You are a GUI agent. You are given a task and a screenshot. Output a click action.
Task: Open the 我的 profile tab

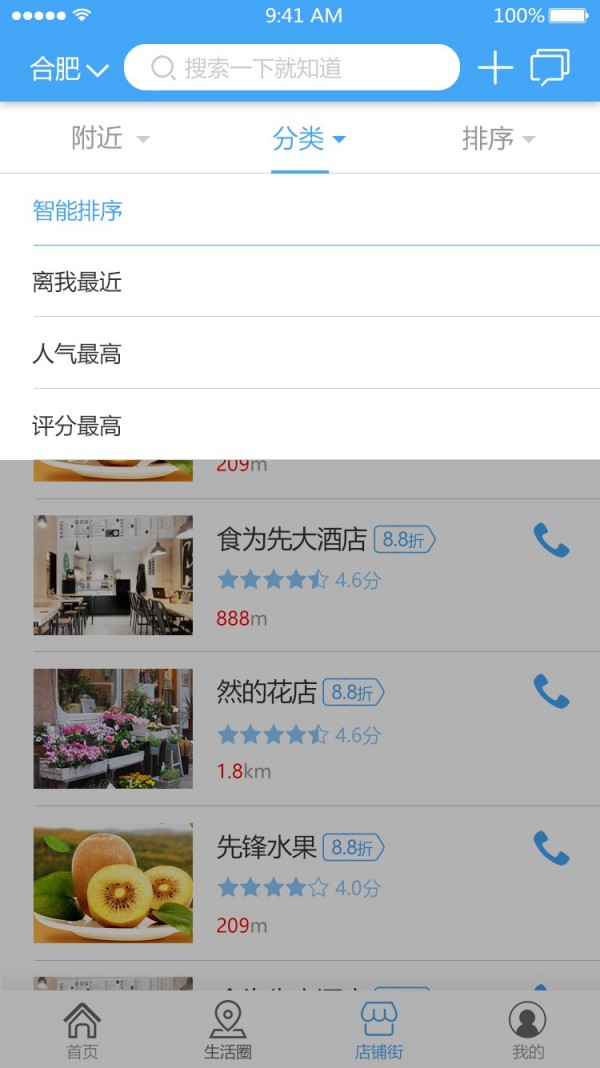pos(527,1032)
